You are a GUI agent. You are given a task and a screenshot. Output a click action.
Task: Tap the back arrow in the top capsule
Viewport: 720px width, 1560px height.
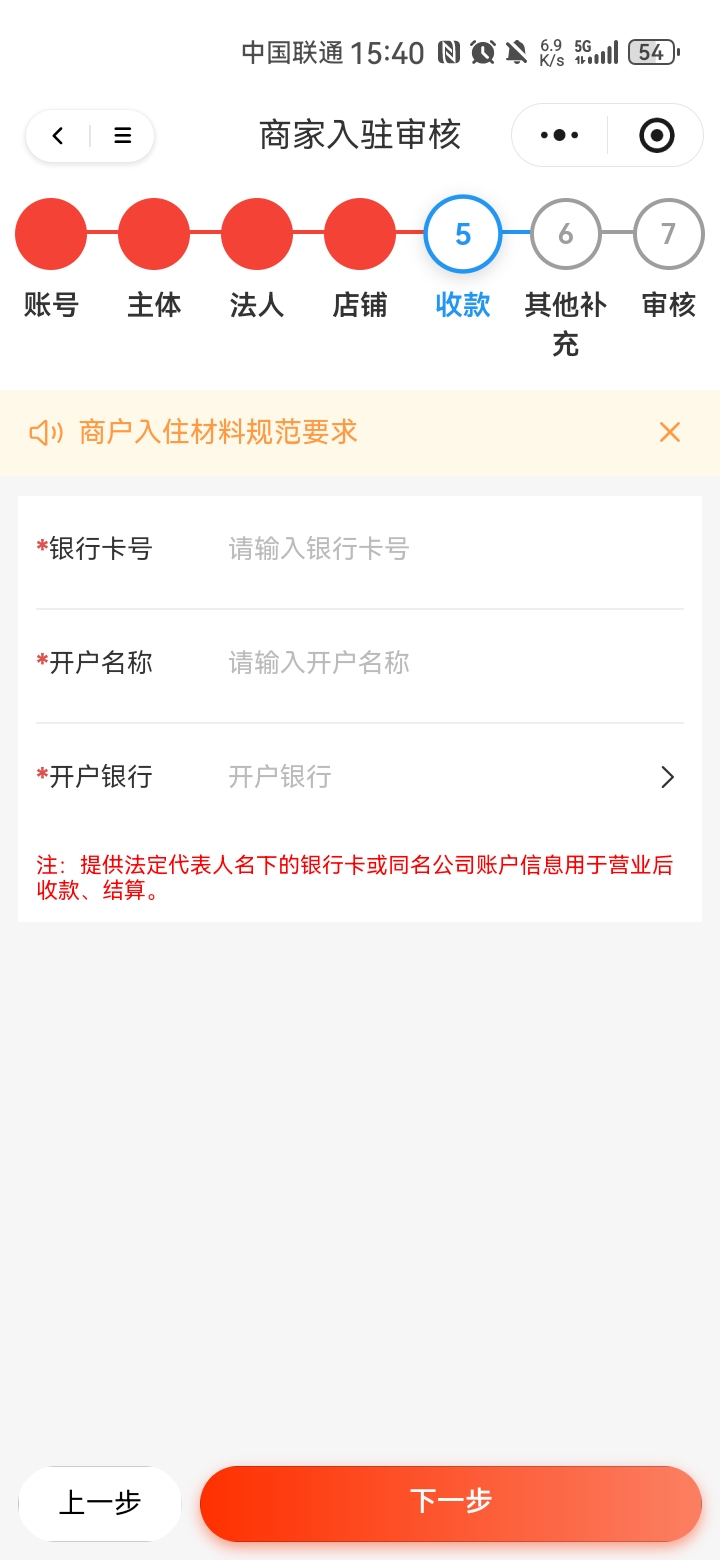click(x=56, y=135)
